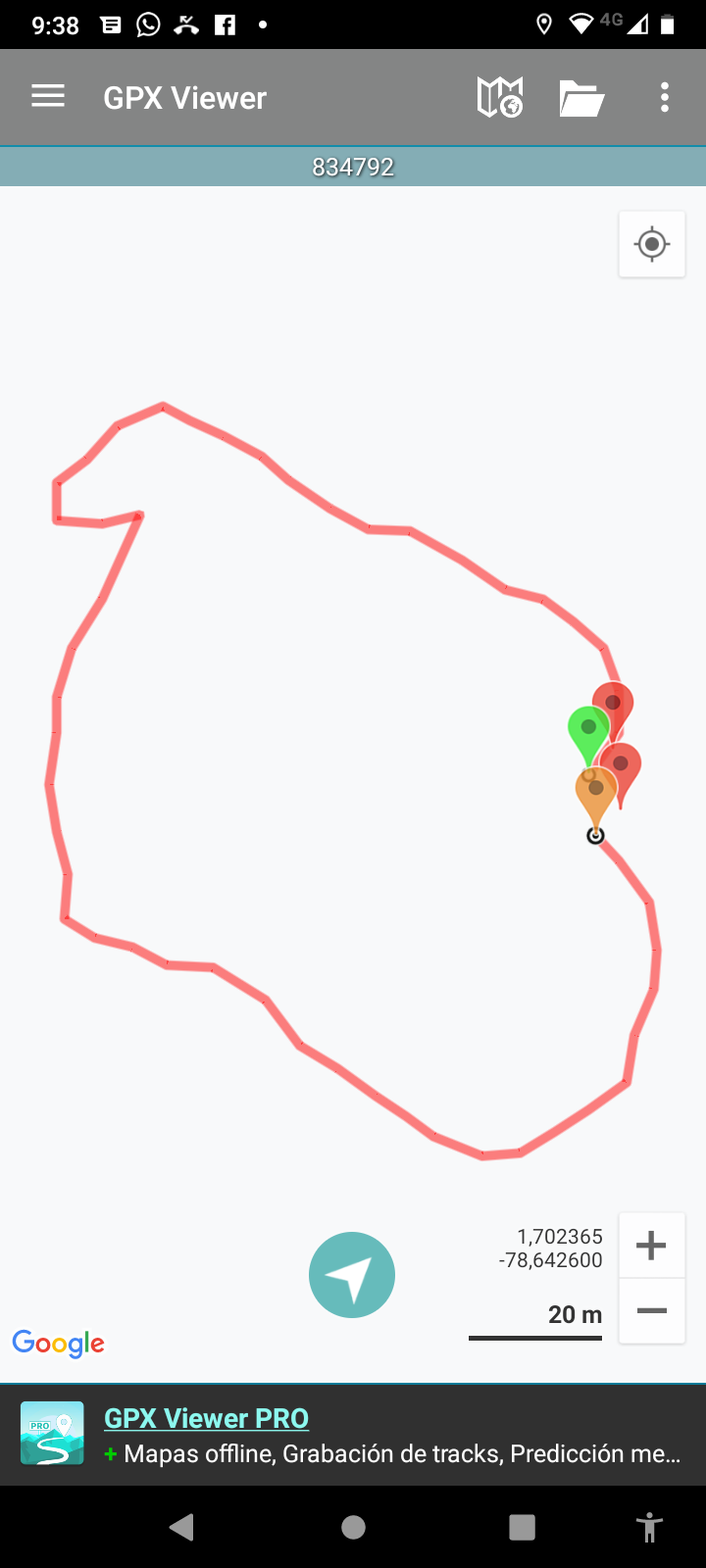This screenshot has height=1568, width=706.
Task: Return to the home screen
Action: click(353, 1527)
